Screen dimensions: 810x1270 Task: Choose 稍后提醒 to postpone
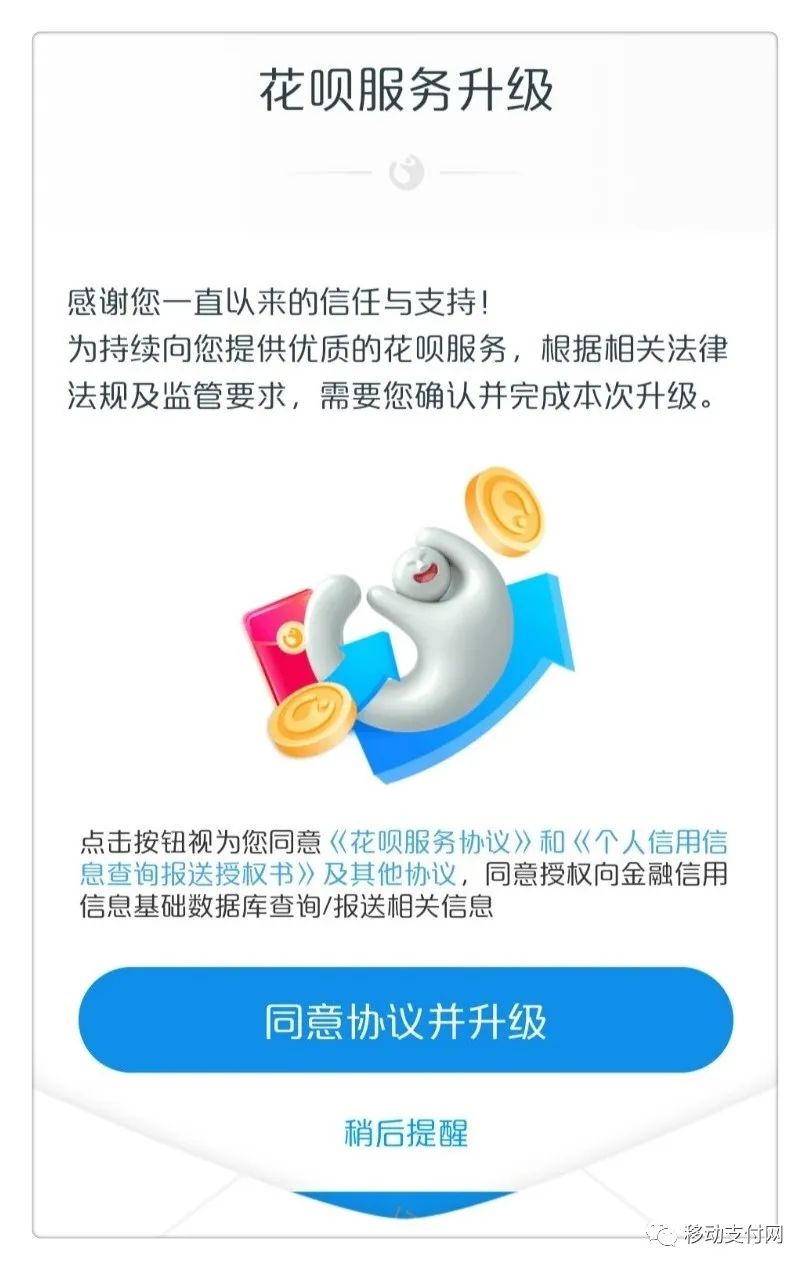tap(405, 1133)
